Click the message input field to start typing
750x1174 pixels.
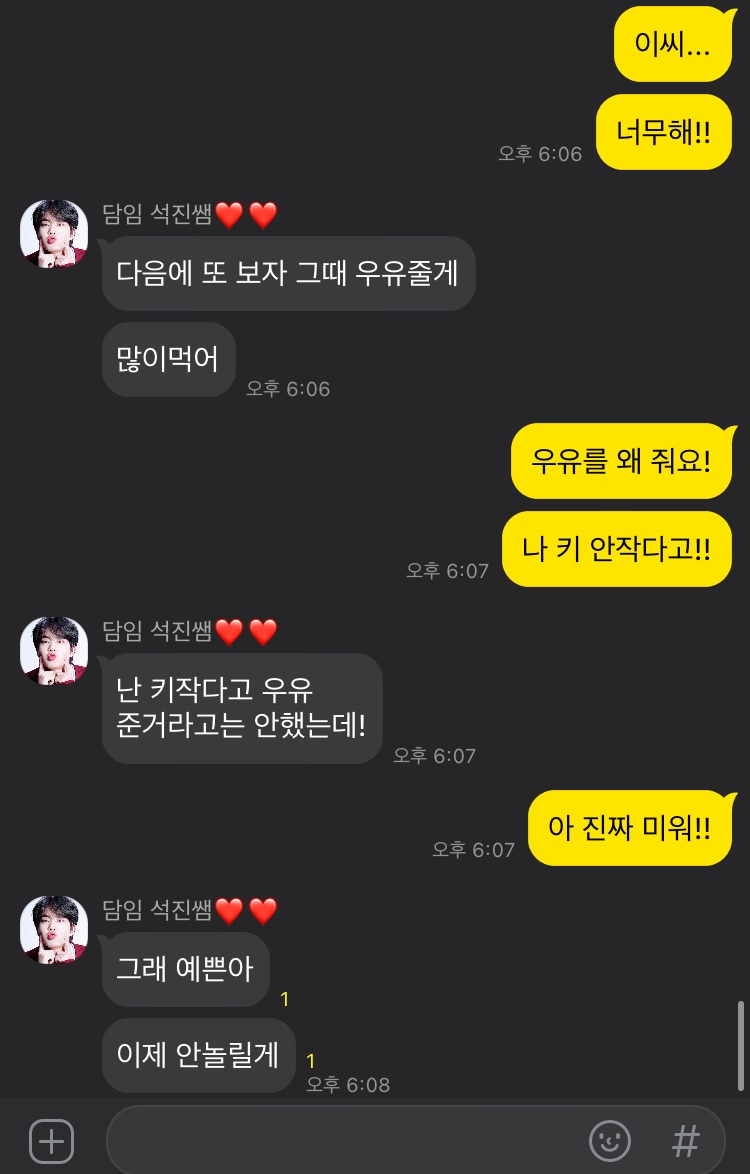tap(350, 1139)
